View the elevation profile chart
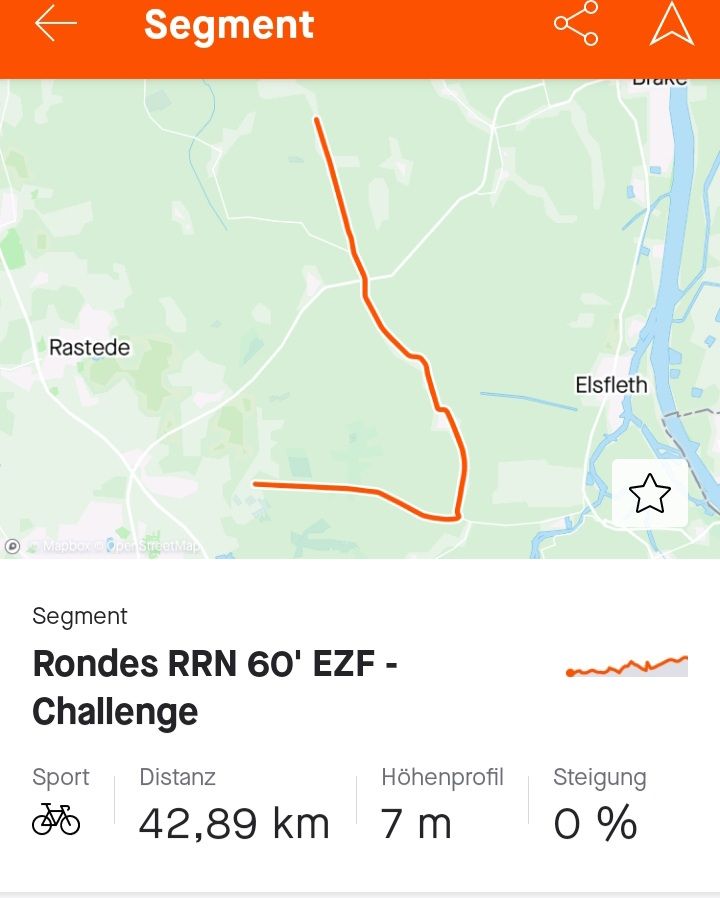 [627, 667]
